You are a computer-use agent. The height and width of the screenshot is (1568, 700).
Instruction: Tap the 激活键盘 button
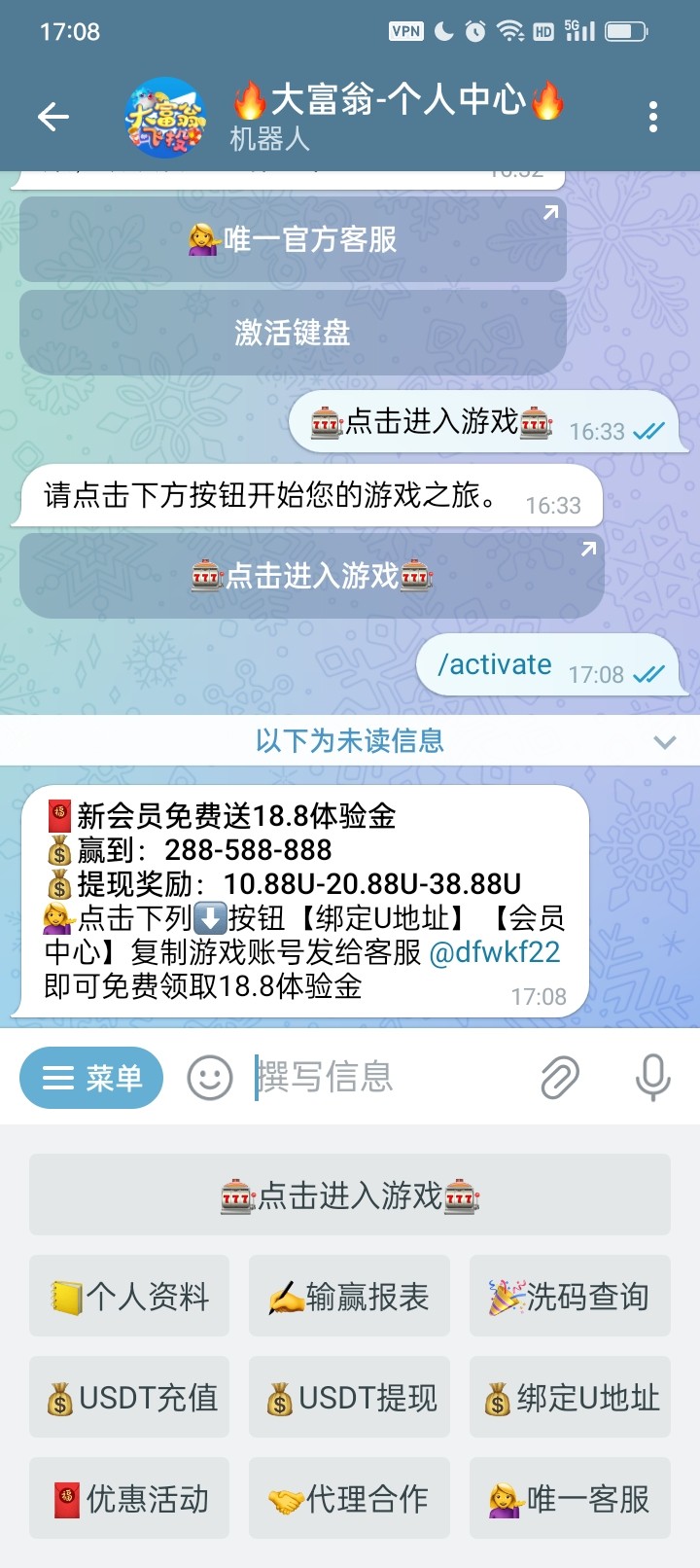tap(293, 333)
